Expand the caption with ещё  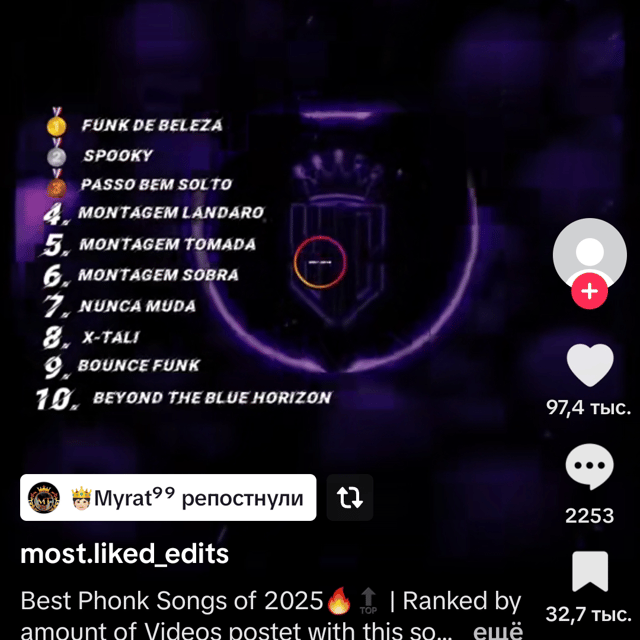497,631
